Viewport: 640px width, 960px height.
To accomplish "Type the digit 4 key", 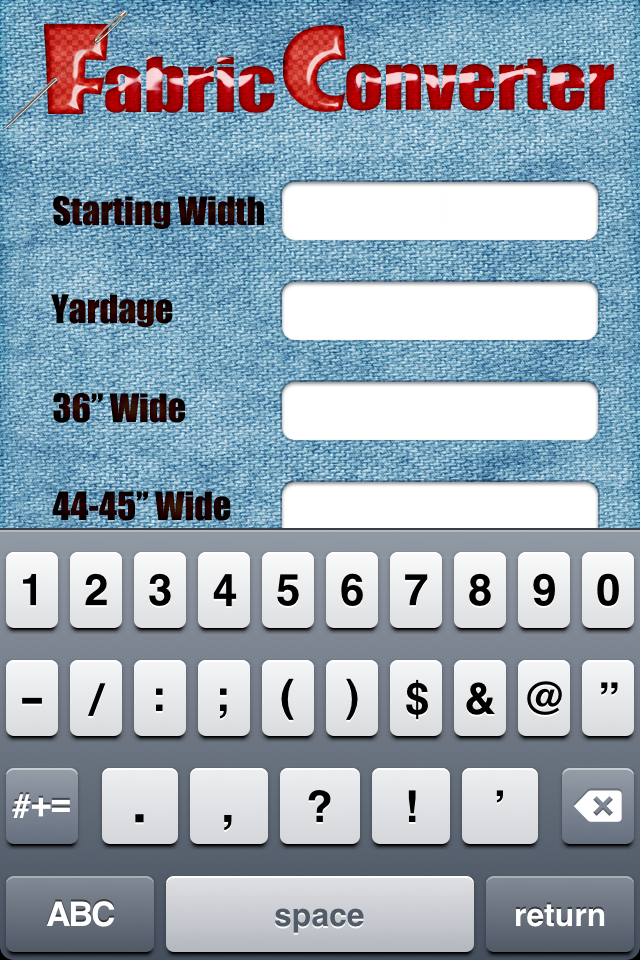I will (224, 590).
